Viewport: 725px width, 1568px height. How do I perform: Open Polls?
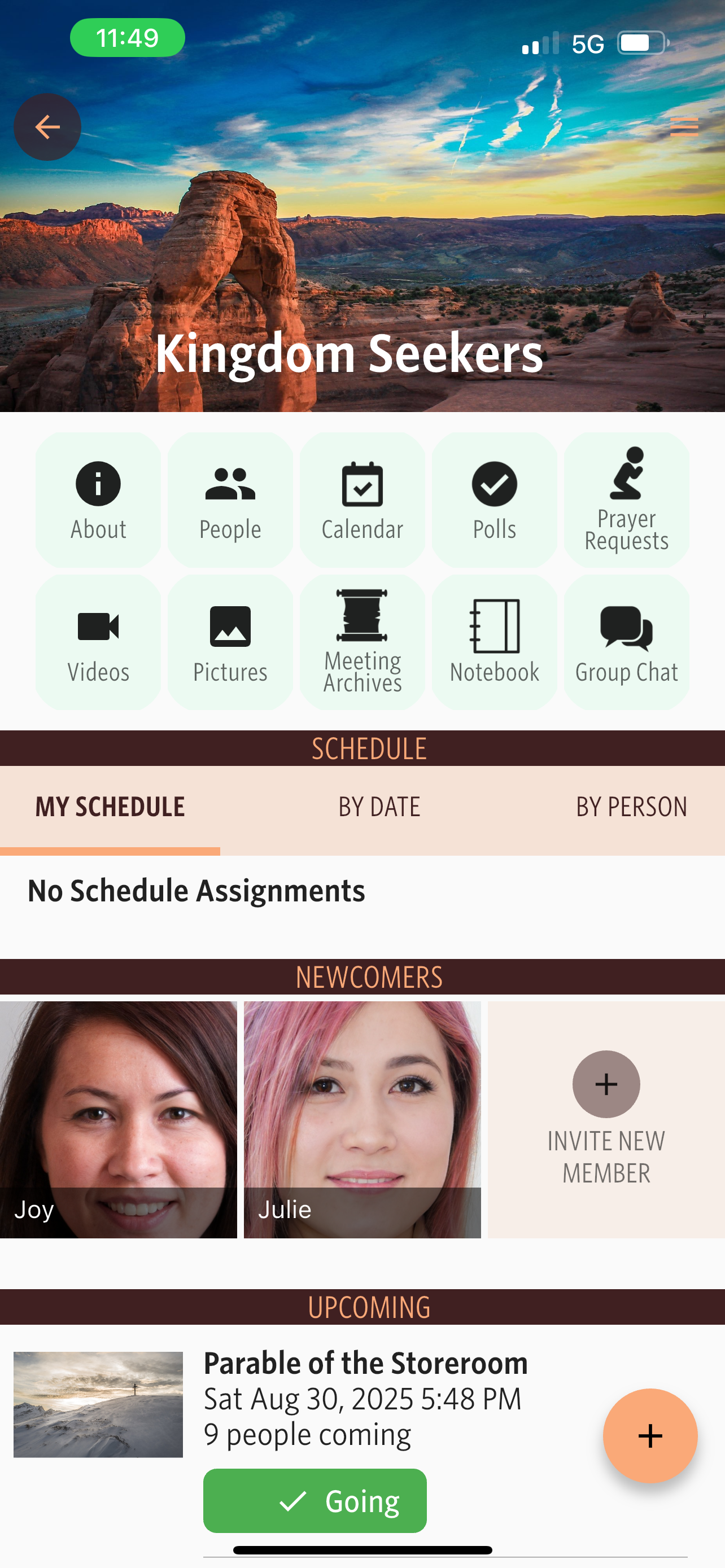[x=494, y=500]
